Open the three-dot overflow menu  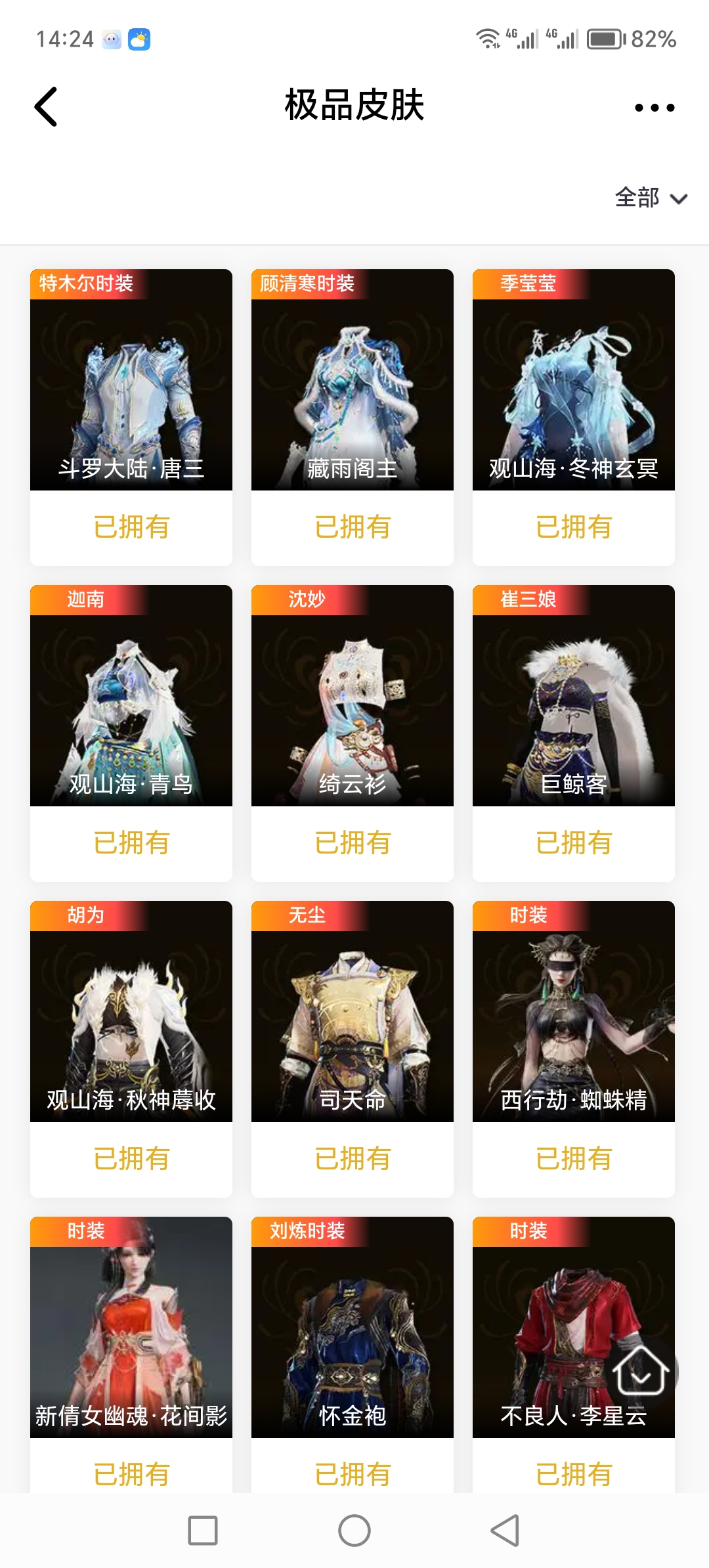pos(654,108)
